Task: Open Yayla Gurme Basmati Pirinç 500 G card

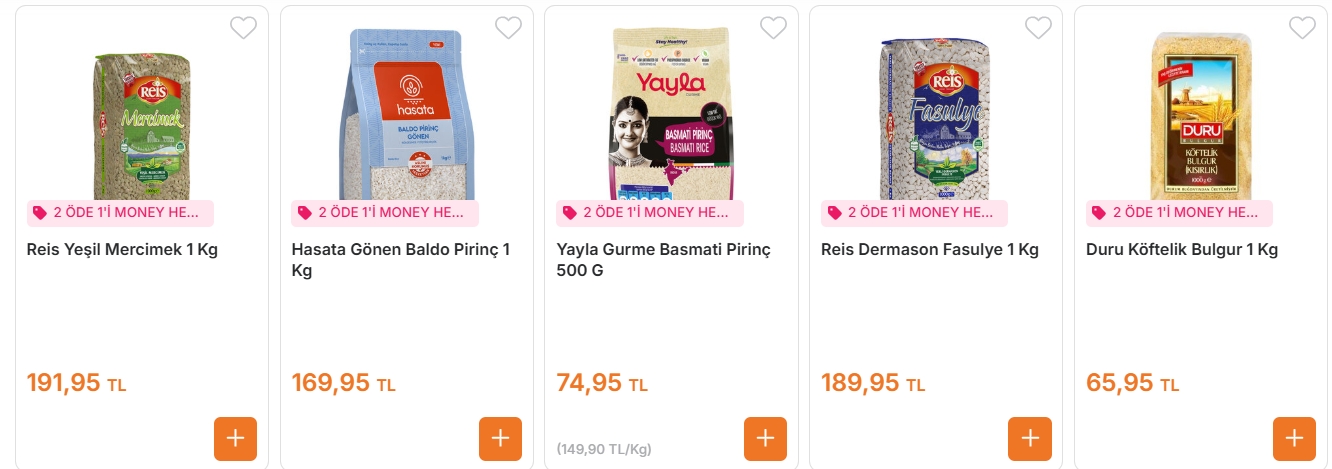Action: coord(663,260)
